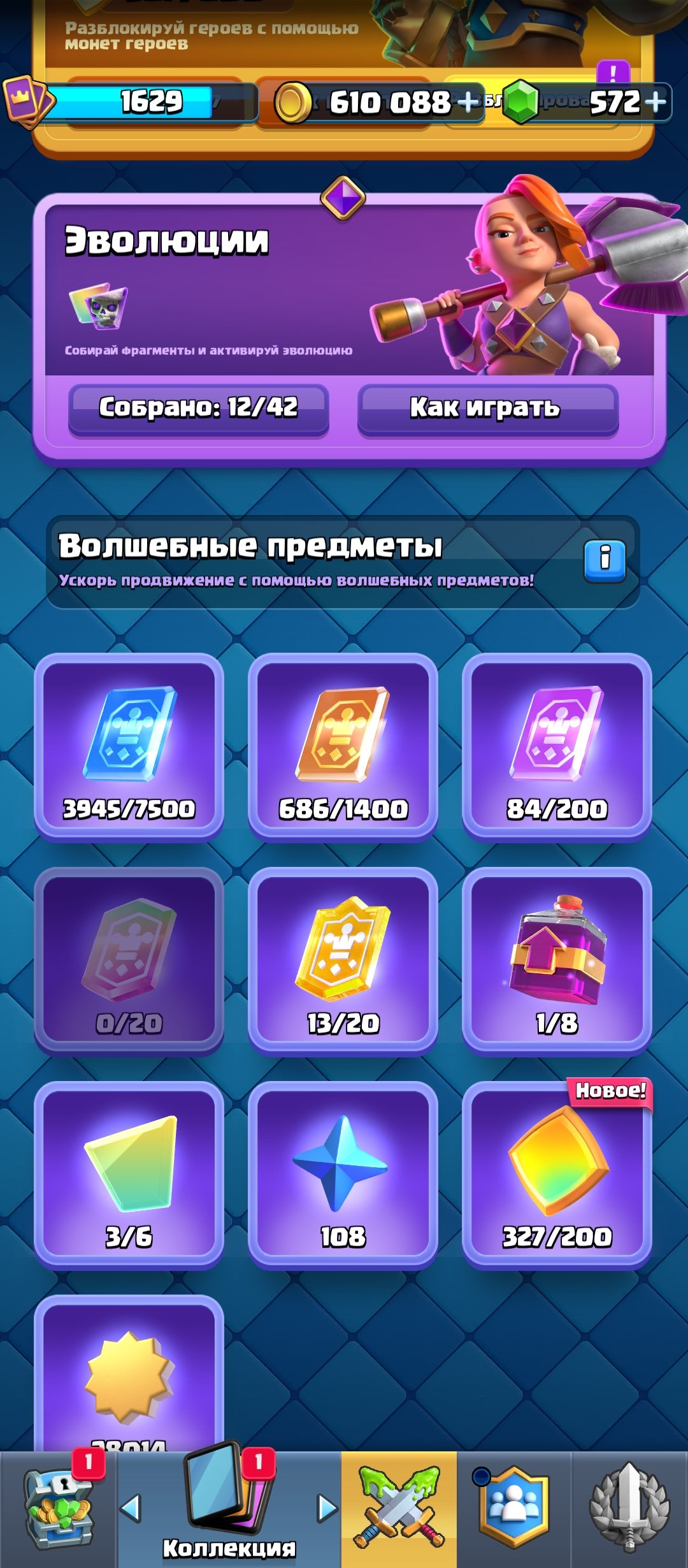688x1568 pixels.
Task: Select the locked 0/20 wild card
Action: click(x=129, y=961)
